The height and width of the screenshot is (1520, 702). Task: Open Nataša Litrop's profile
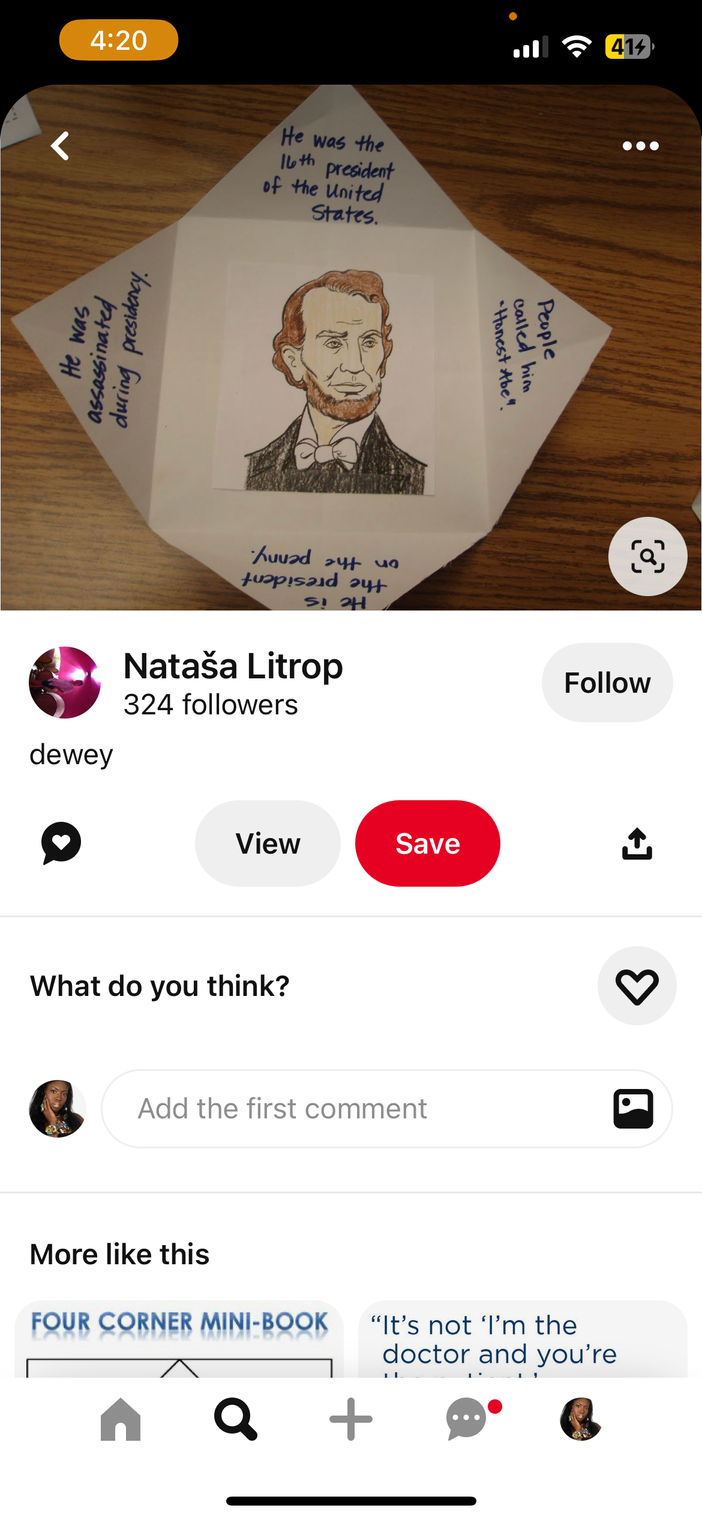pyautogui.click(x=232, y=667)
